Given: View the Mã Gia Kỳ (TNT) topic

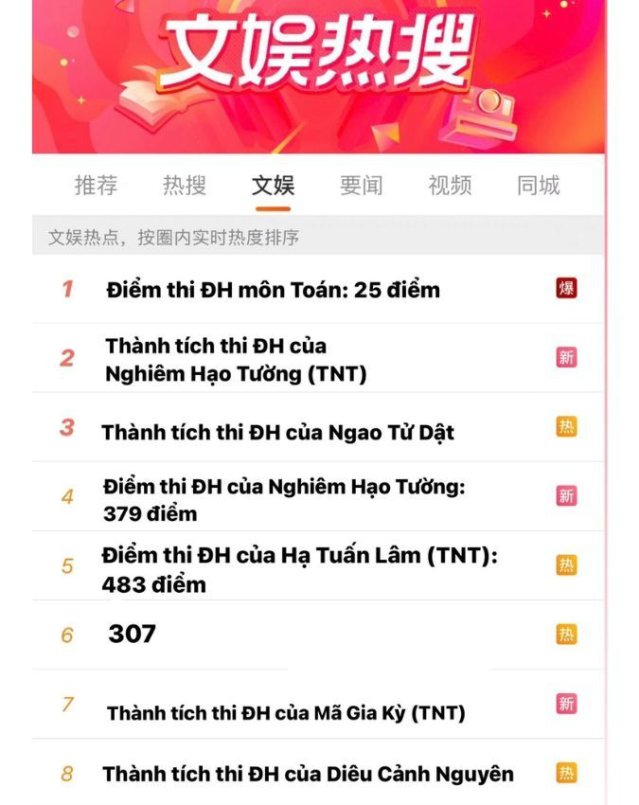Looking at the screenshot, I should [286, 713].
